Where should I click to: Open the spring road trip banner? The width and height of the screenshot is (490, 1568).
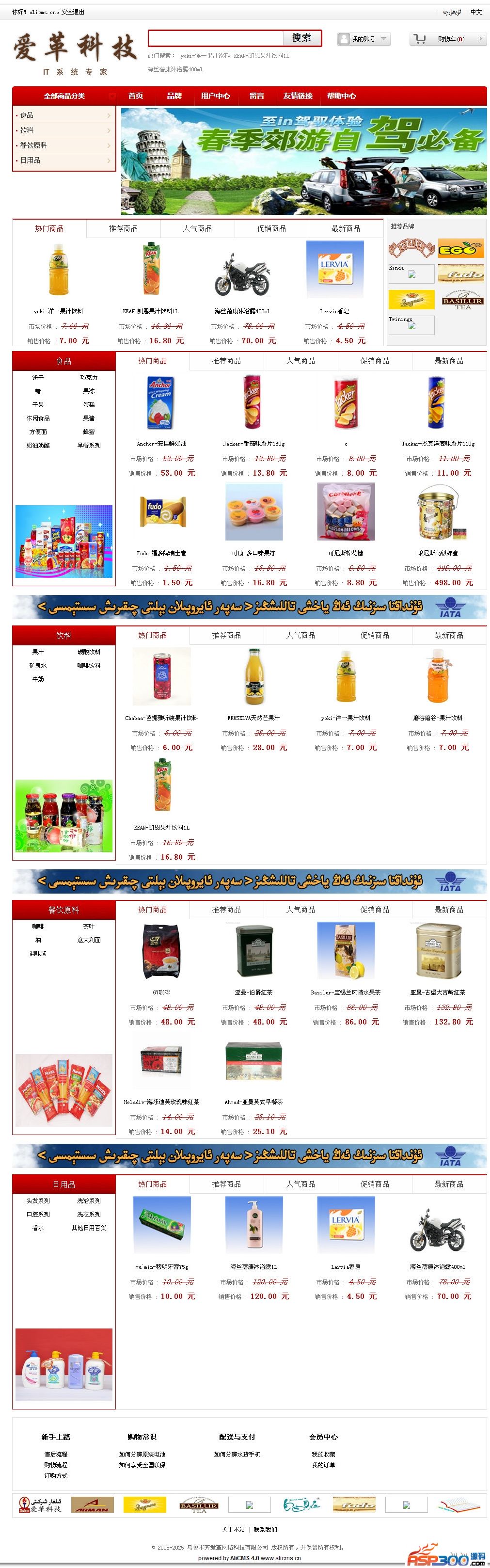pos(304,161)
